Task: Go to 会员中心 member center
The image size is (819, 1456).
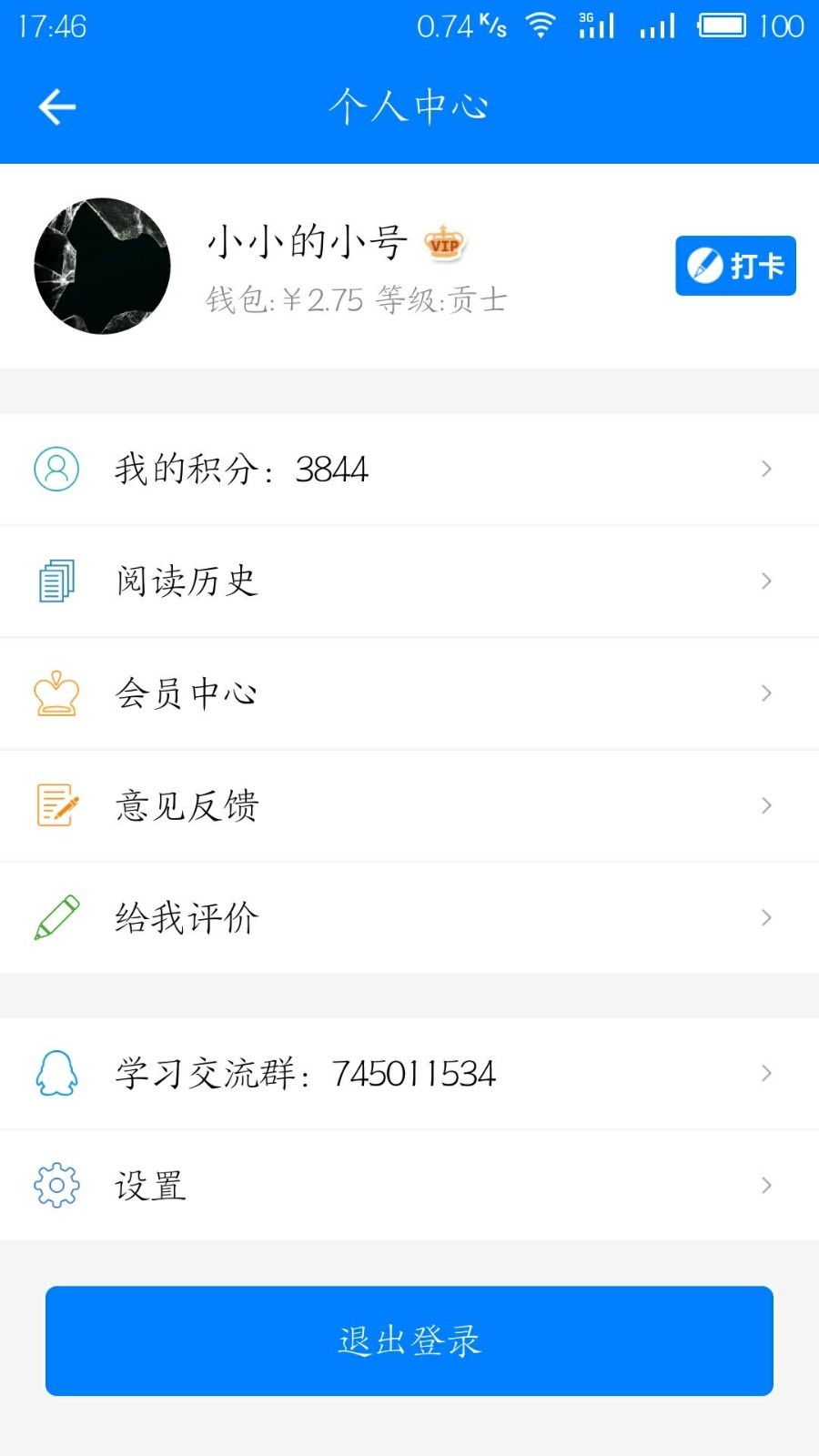Action: click(x=409, y=693)
